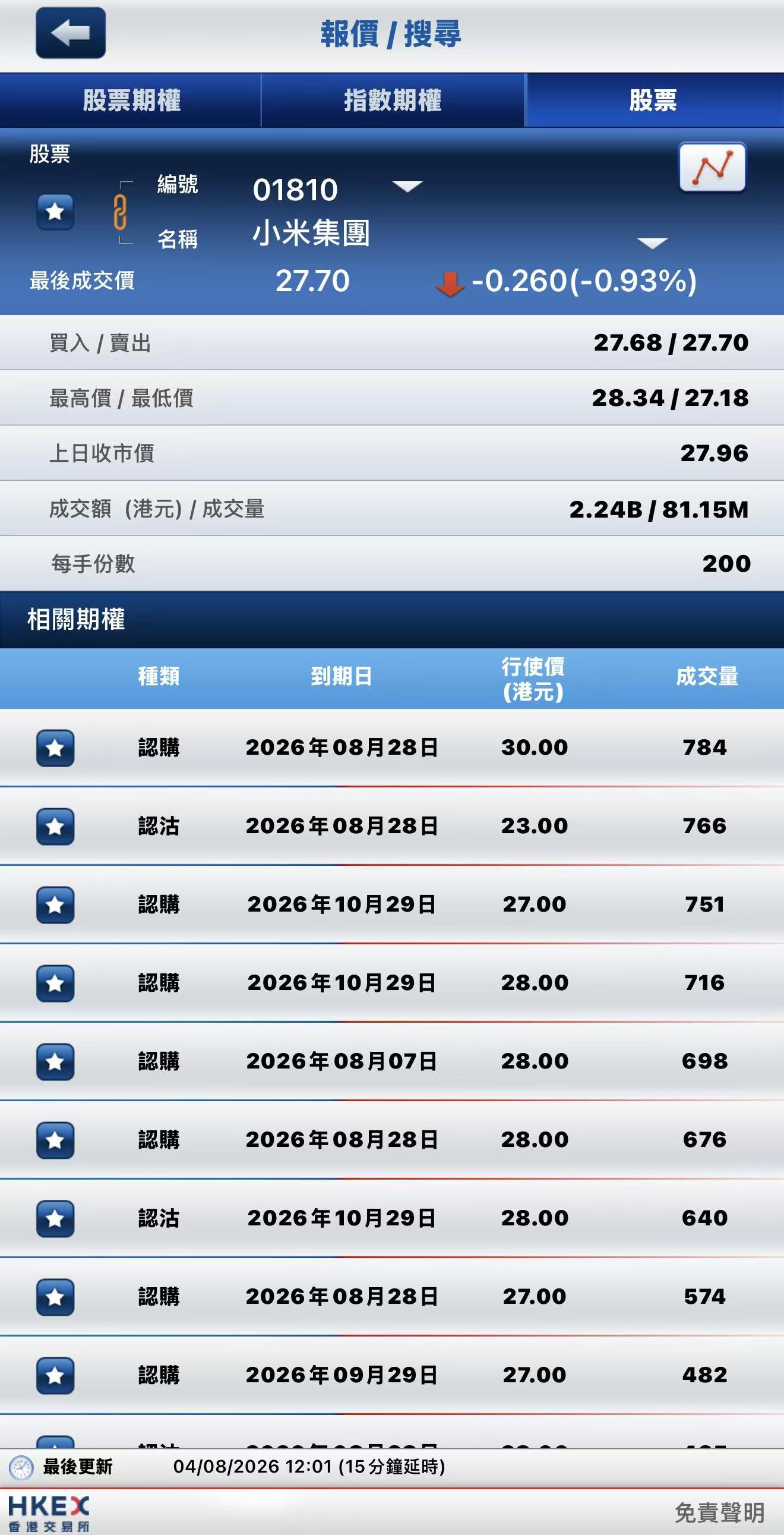Viewport: 784px width, 1535px height.
Task: Open the price chart icon
Action: click(x=712, y=168)
